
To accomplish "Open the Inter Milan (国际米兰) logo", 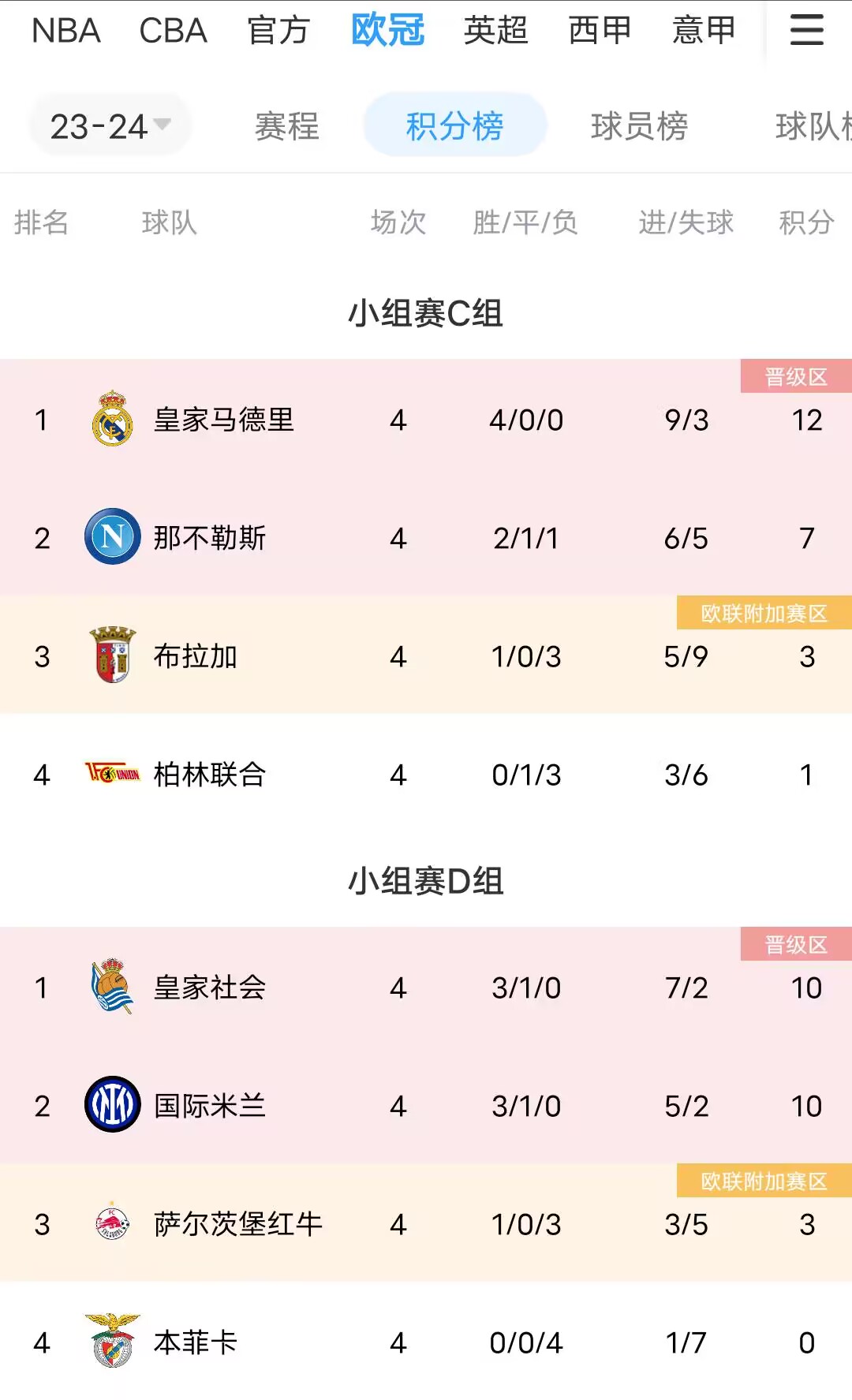I will [113, 1106].
